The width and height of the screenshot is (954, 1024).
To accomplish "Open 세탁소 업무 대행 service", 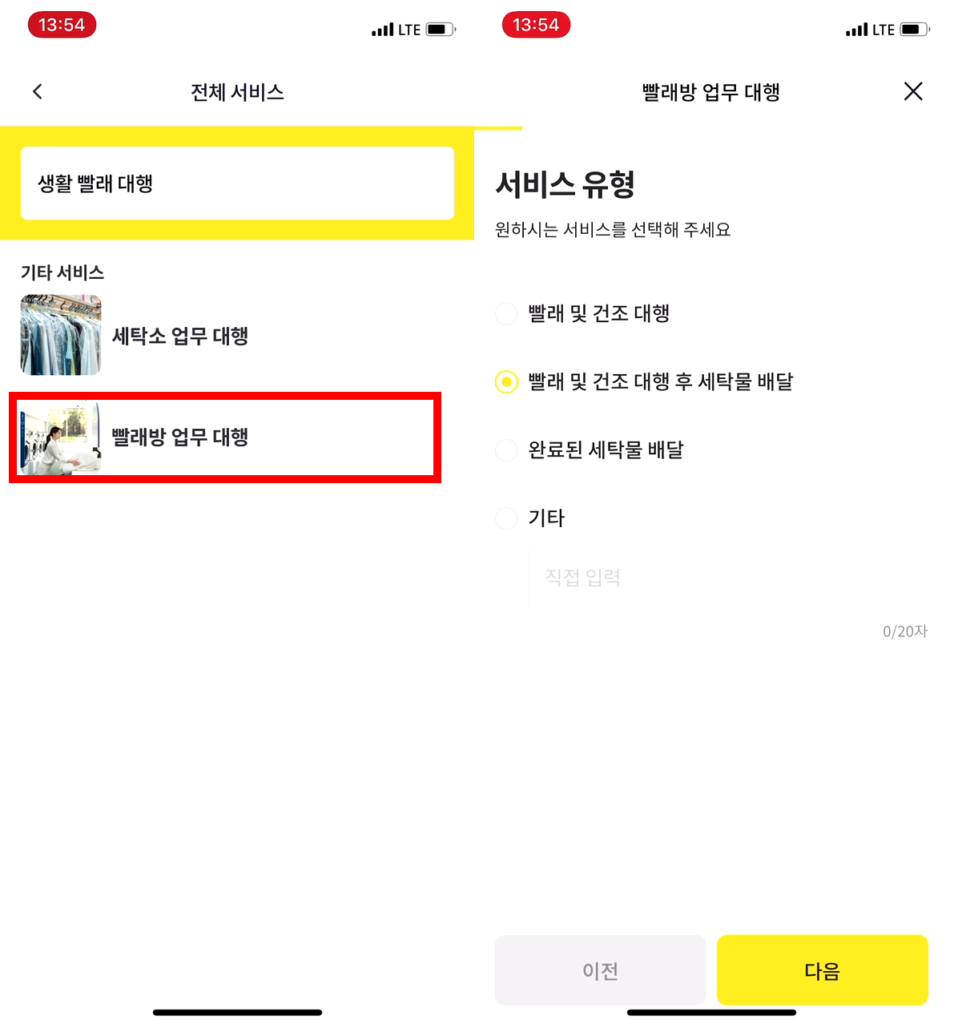I will point(180,336).
